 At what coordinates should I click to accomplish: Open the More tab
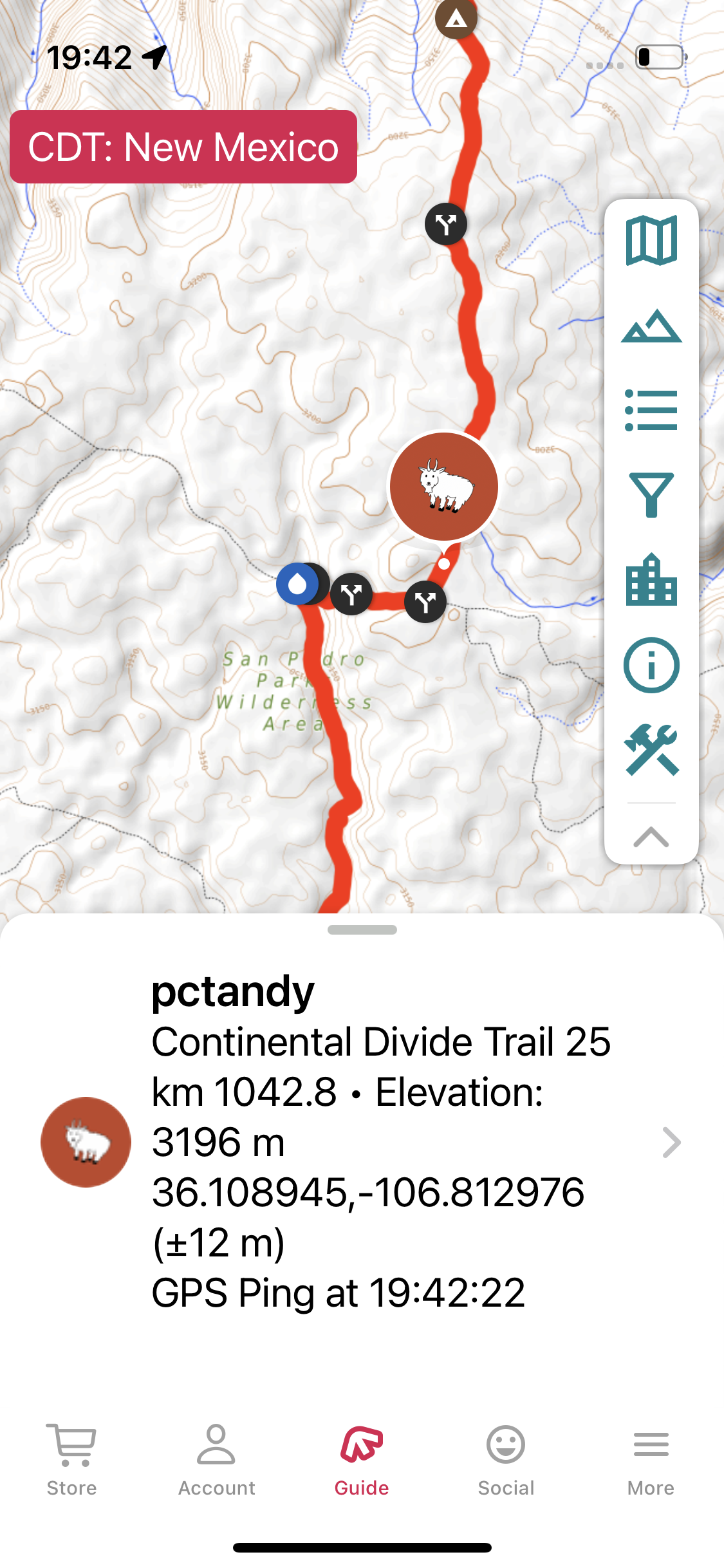tap(651, 1461)
